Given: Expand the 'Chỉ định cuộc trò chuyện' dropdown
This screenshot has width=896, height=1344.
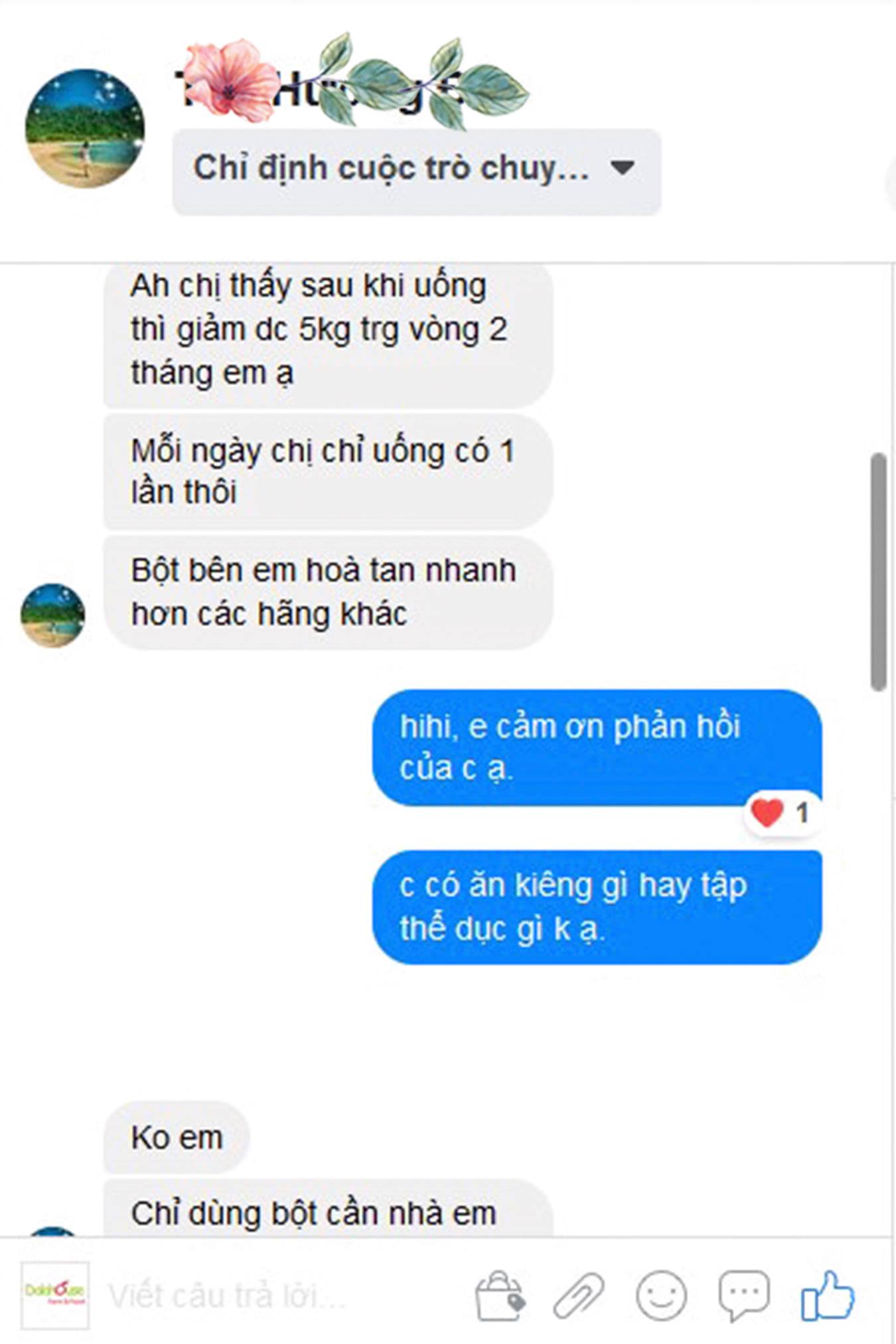Looking at the screenshot, I should tap(416, 169).
